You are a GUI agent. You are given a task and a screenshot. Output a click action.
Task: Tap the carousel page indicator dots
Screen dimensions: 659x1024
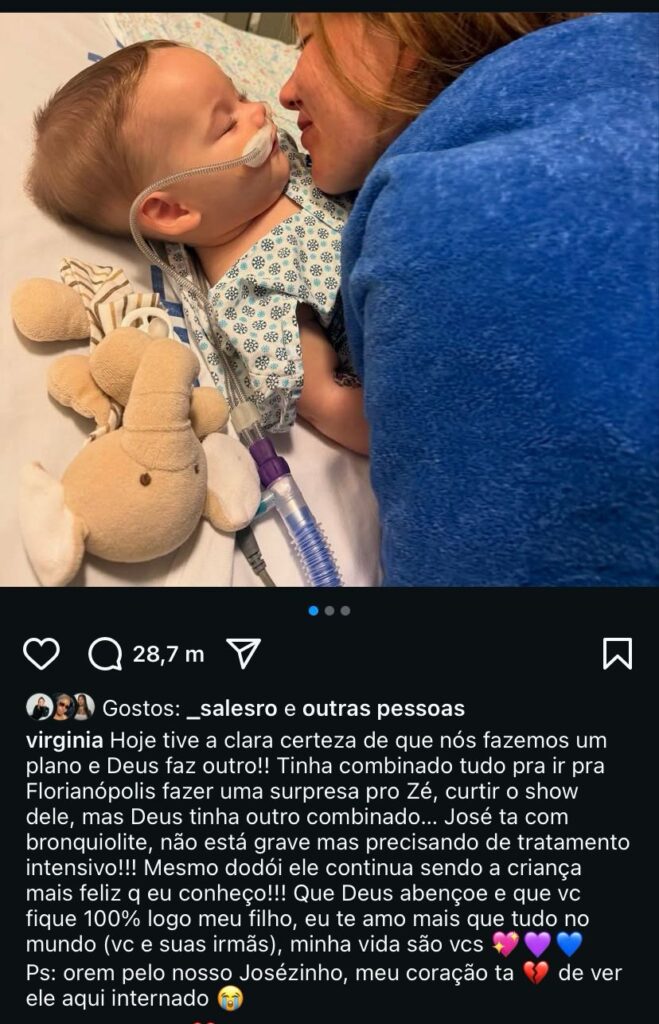329,610
